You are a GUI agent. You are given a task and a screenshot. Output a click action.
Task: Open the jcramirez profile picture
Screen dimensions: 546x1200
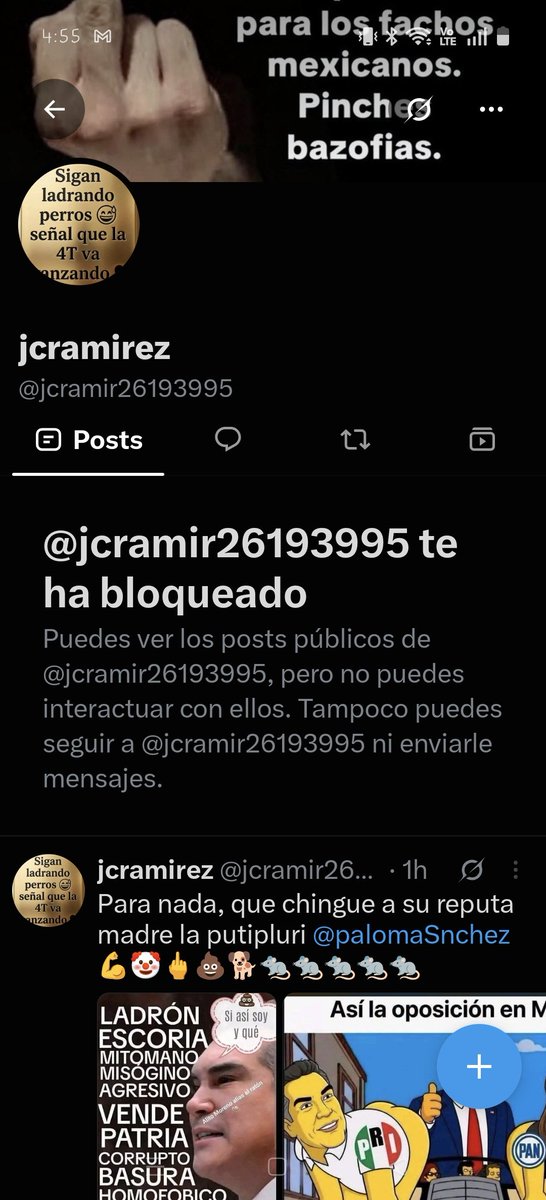point(78,223)
